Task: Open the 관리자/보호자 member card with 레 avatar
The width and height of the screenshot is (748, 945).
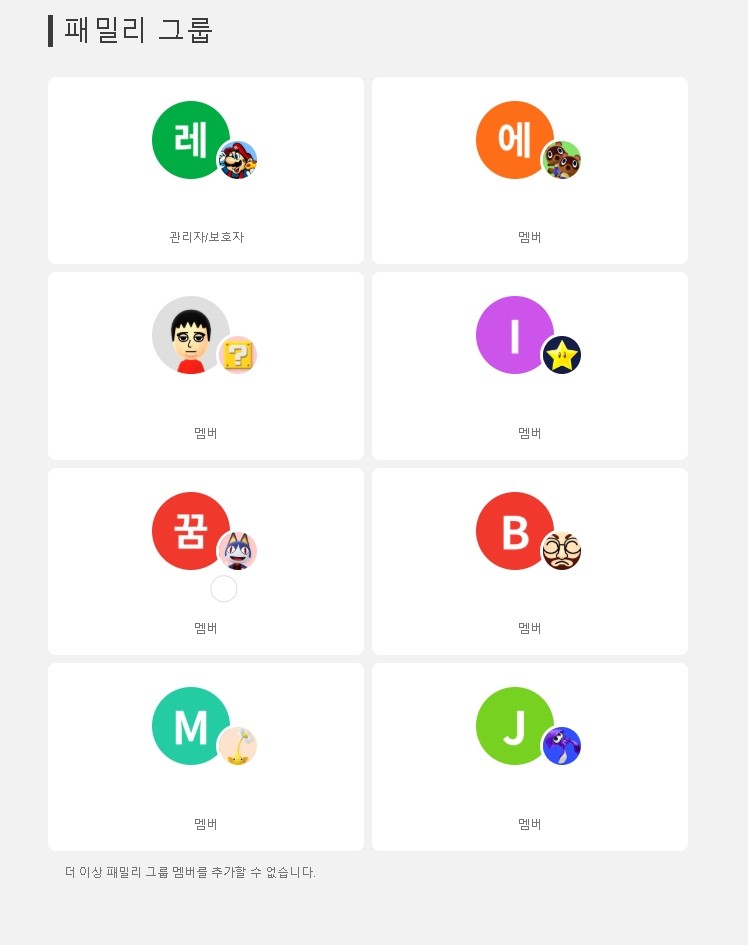Action: point(205,170)
